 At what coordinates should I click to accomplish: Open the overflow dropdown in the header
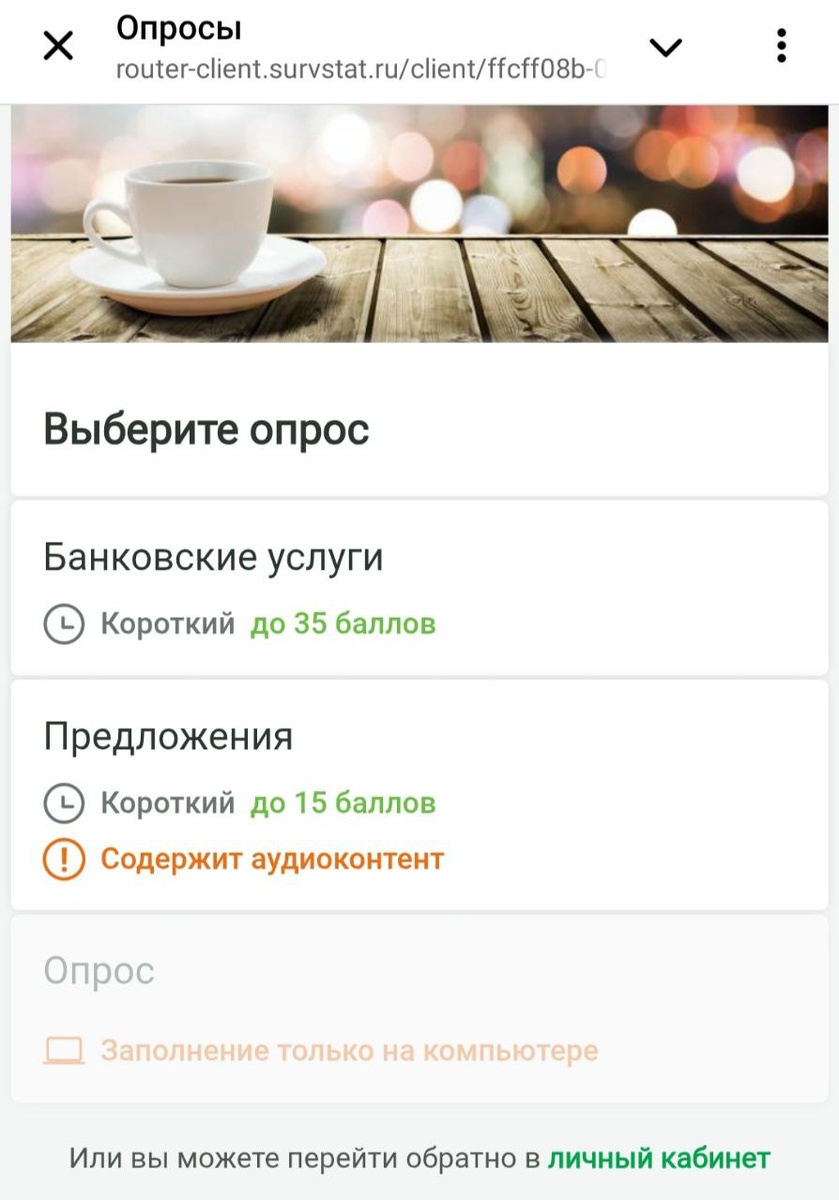click(781, 46)
